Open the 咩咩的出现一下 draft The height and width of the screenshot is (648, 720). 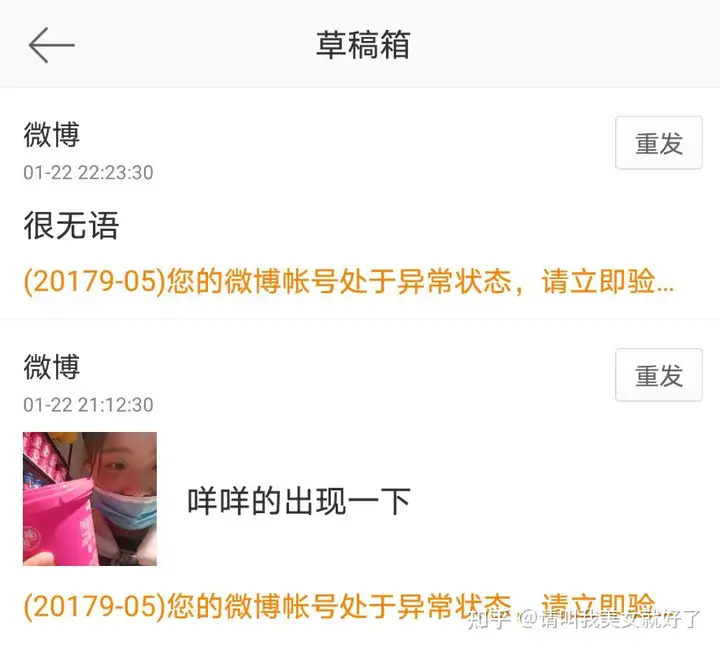click(299, 500)
